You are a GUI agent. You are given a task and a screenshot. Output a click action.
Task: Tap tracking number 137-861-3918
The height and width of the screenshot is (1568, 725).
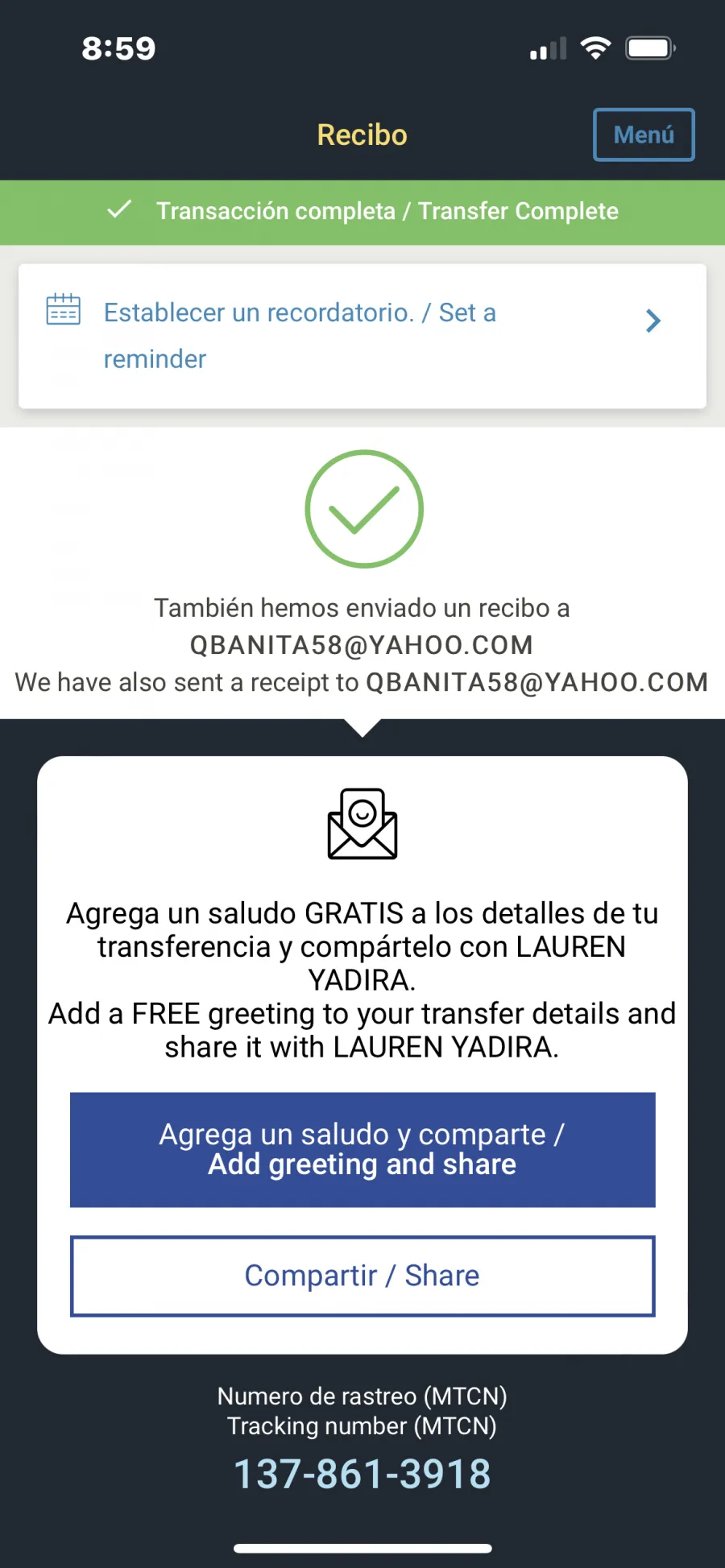[x=362, y=1474]
